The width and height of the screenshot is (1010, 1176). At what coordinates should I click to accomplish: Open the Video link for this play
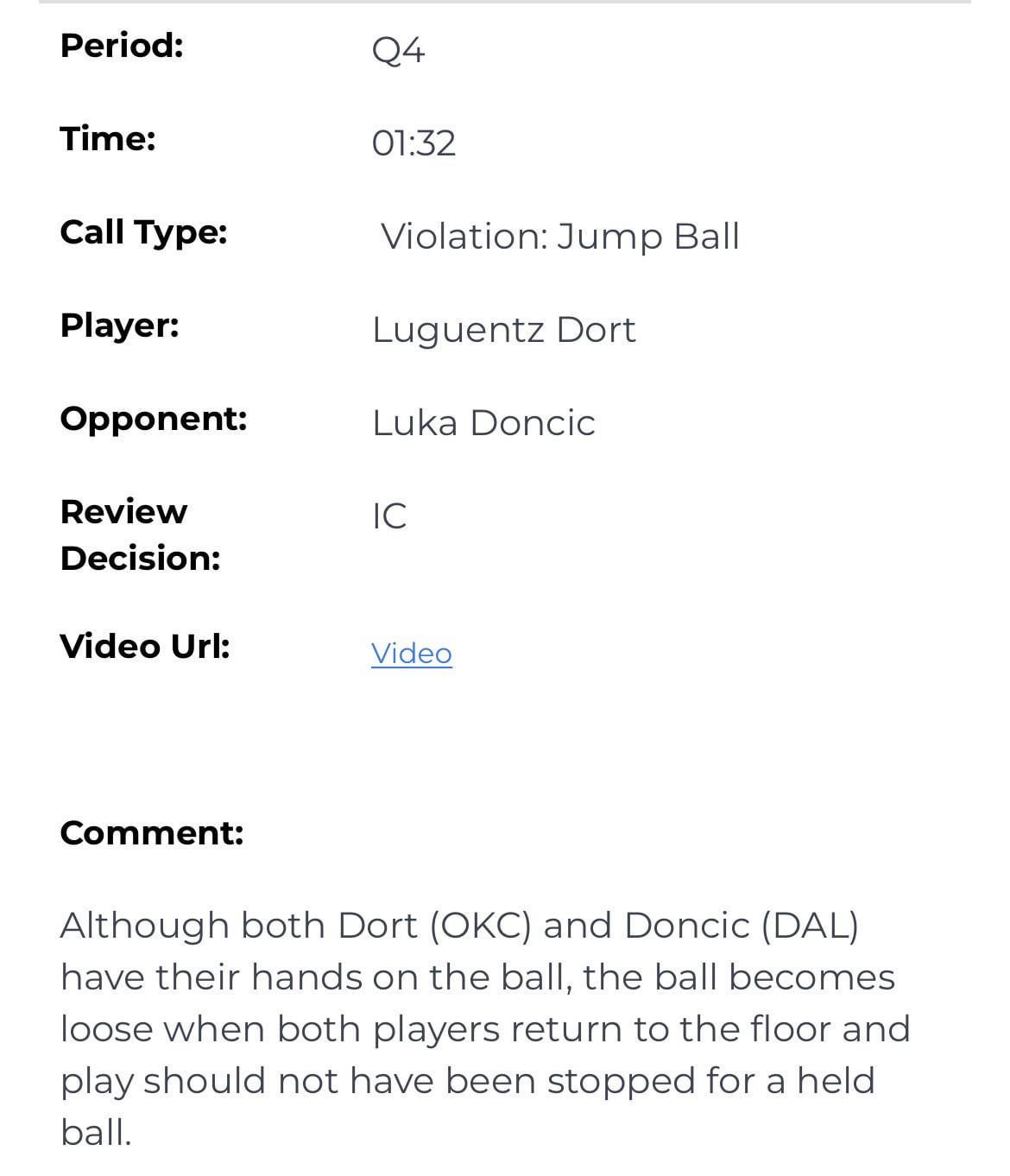point(411,654)
